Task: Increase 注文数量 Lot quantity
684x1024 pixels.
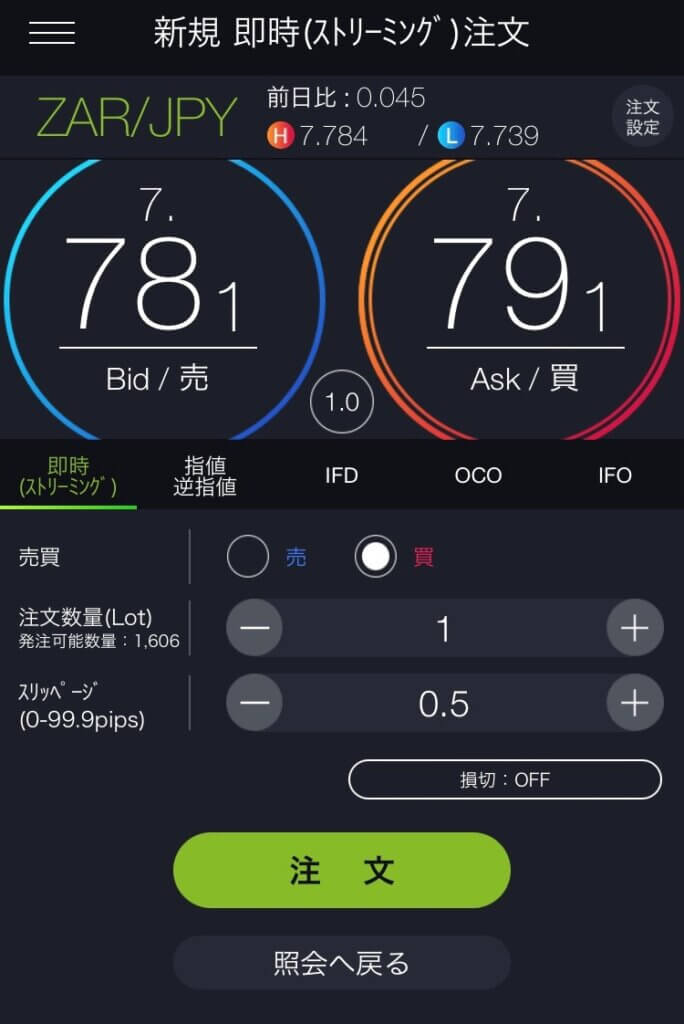Action: [x=635, y=628]
